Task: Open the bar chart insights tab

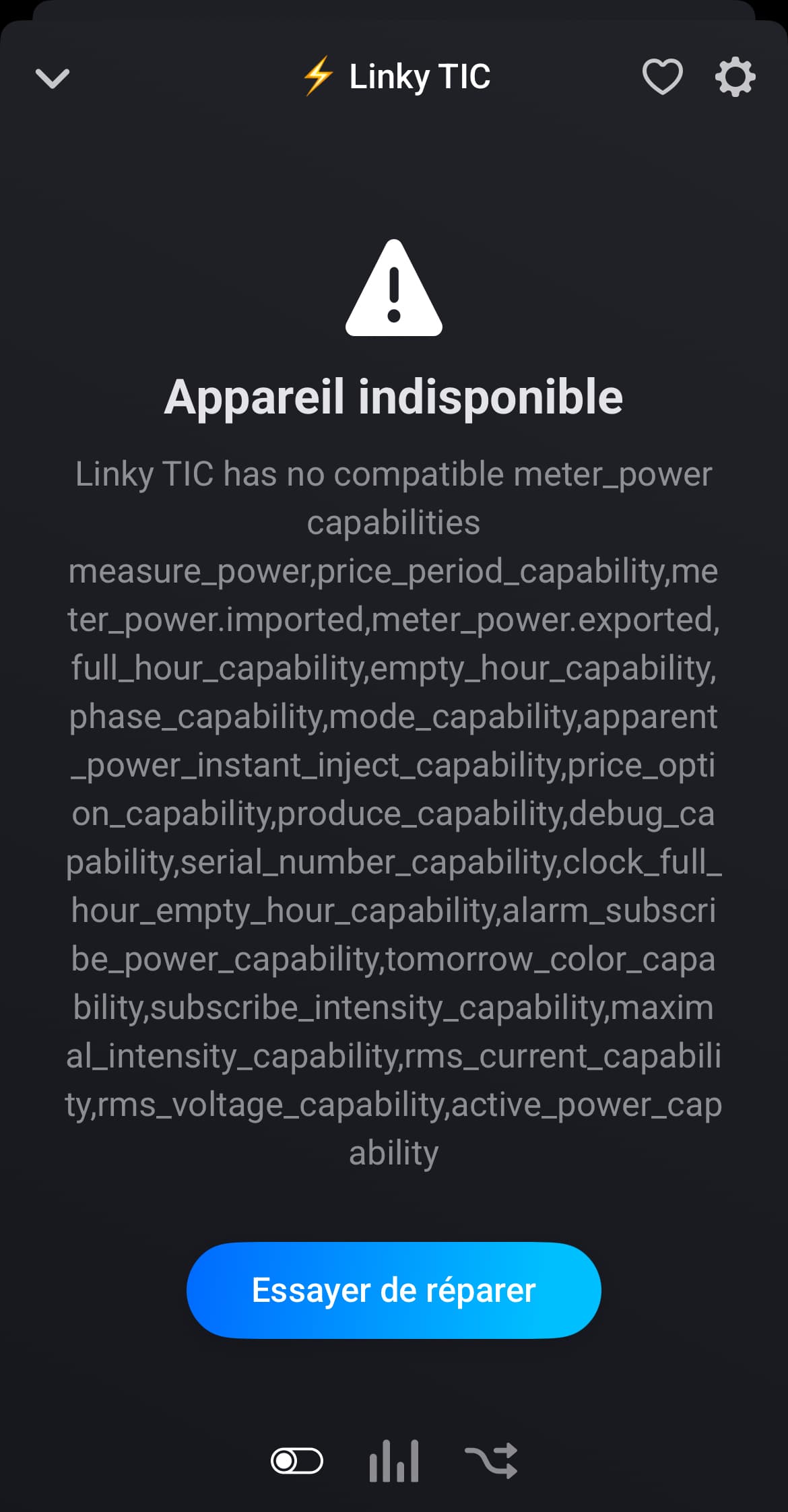Action: (x=394, y=1461)
